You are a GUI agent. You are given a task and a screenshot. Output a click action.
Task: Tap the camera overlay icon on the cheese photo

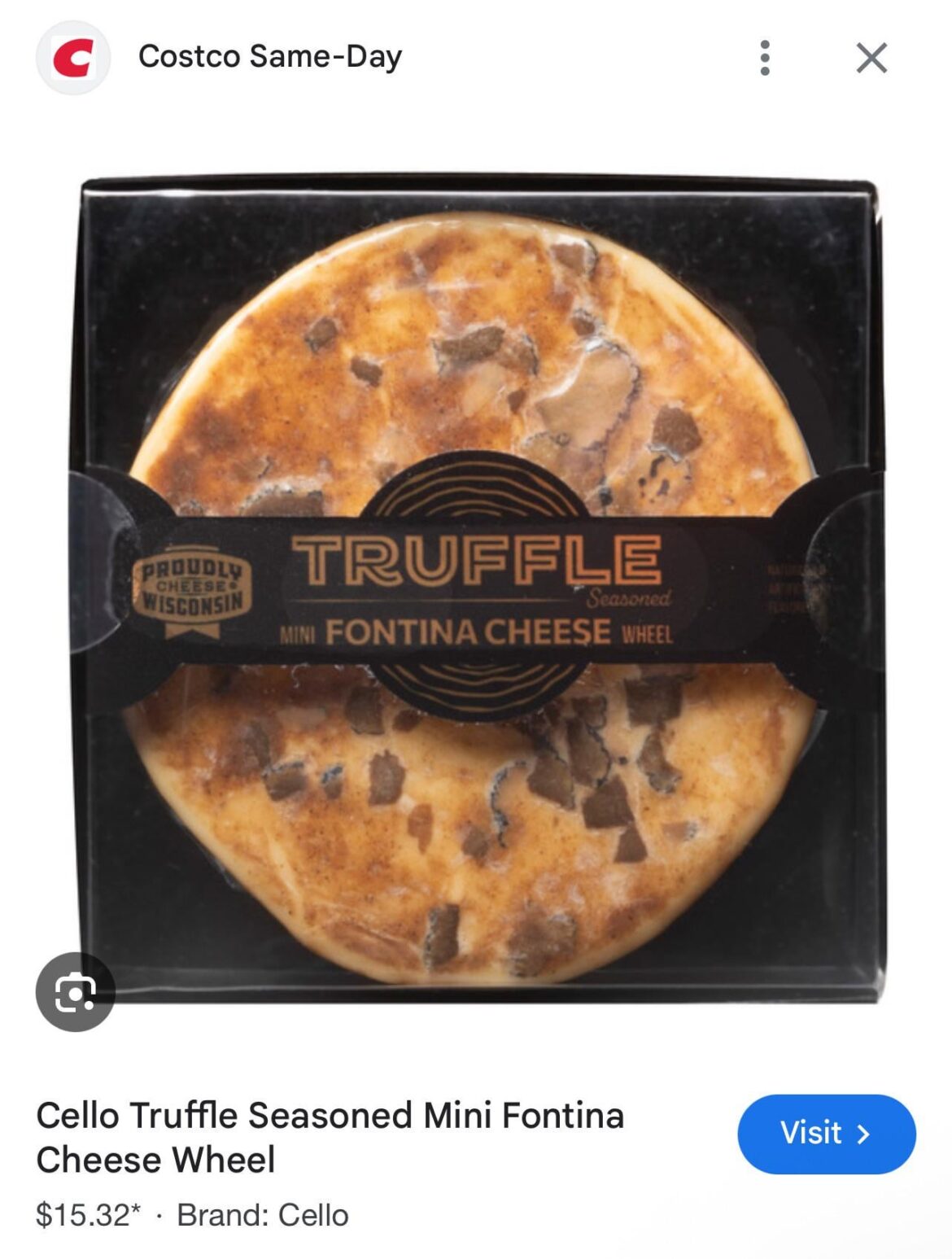75,992
